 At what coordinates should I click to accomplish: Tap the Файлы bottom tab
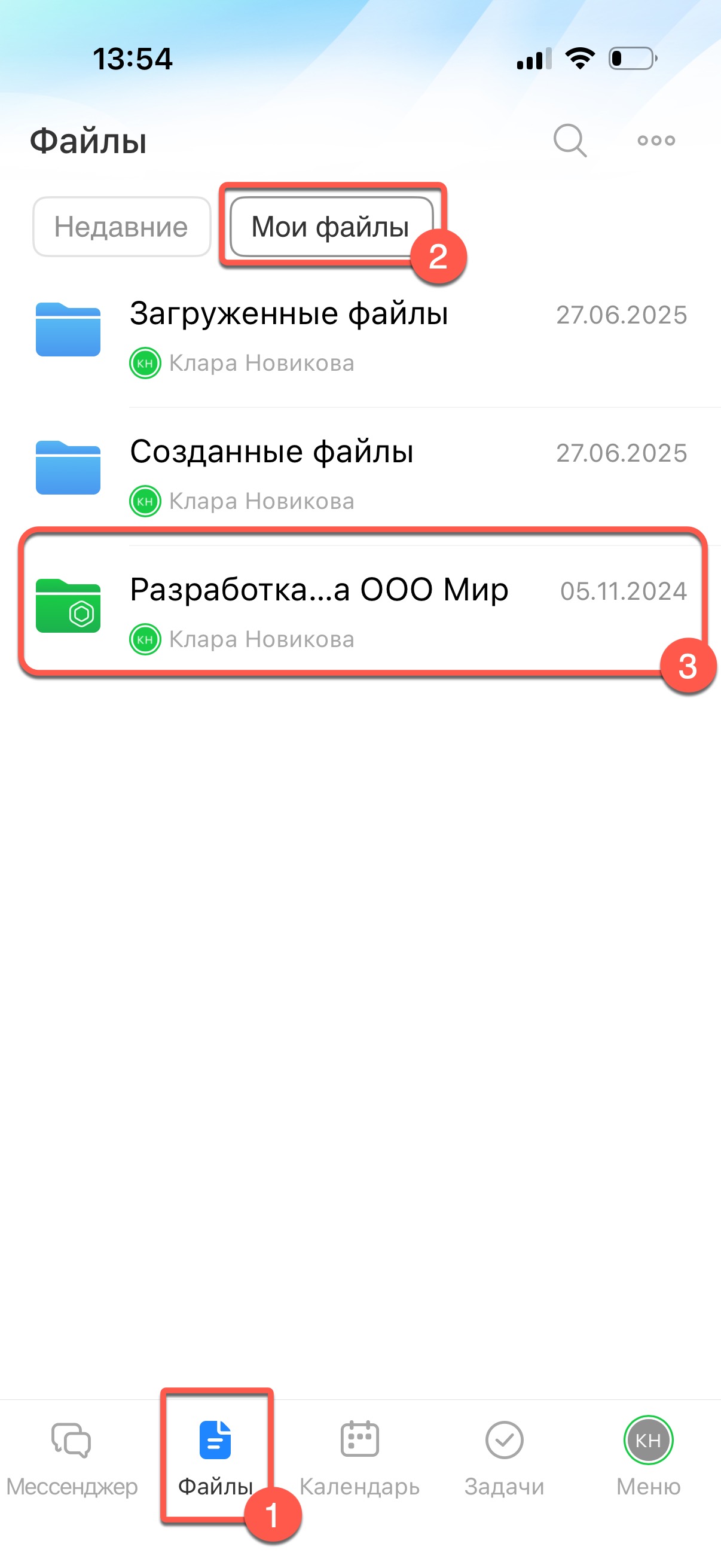[x=215, y=1458]
